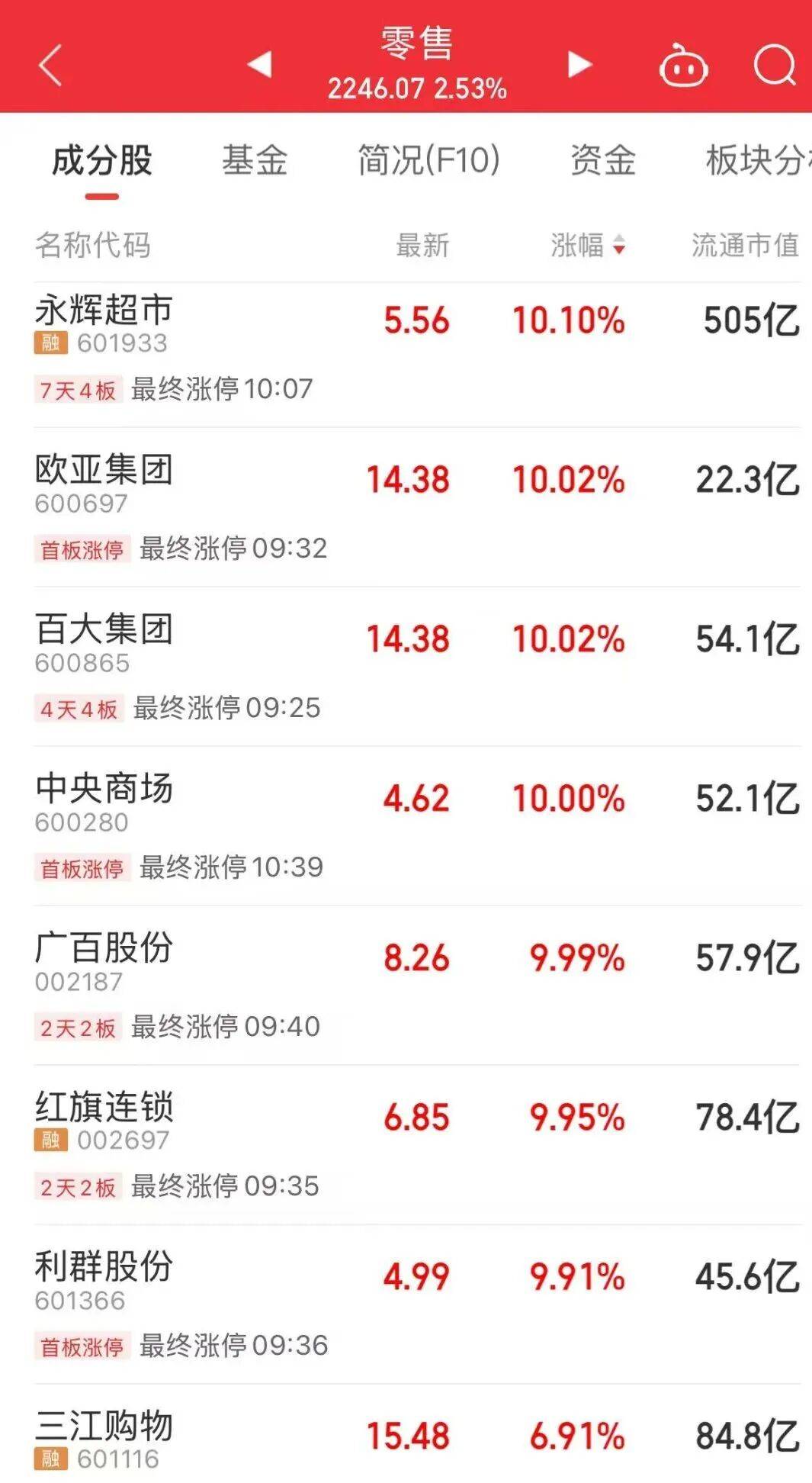Open 红旗连锁 stock details
Image resolution: width=812 pixels, height=1483 pixels.
click(104, 1108)
